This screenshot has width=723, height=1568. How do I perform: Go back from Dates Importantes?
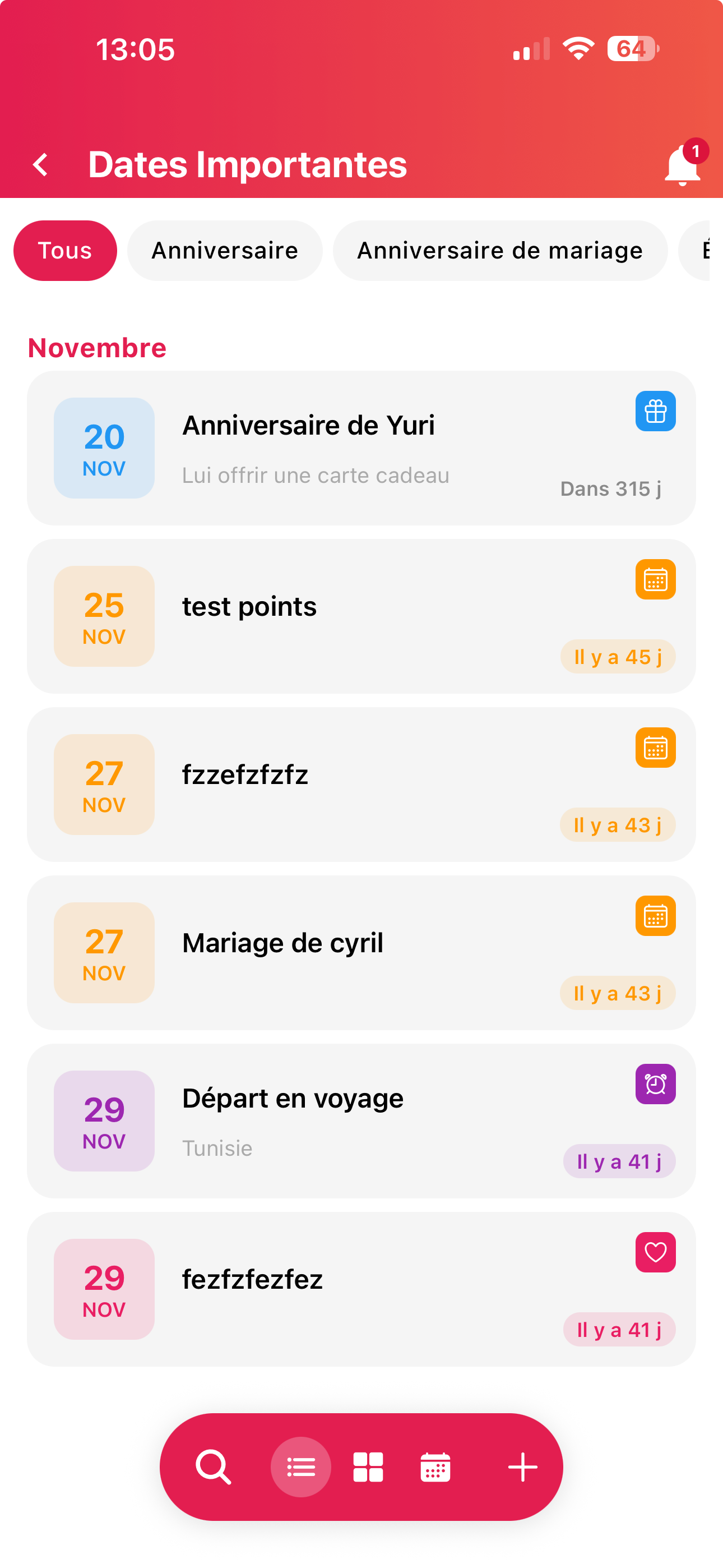pyautogui.click(x=41, y=164)
